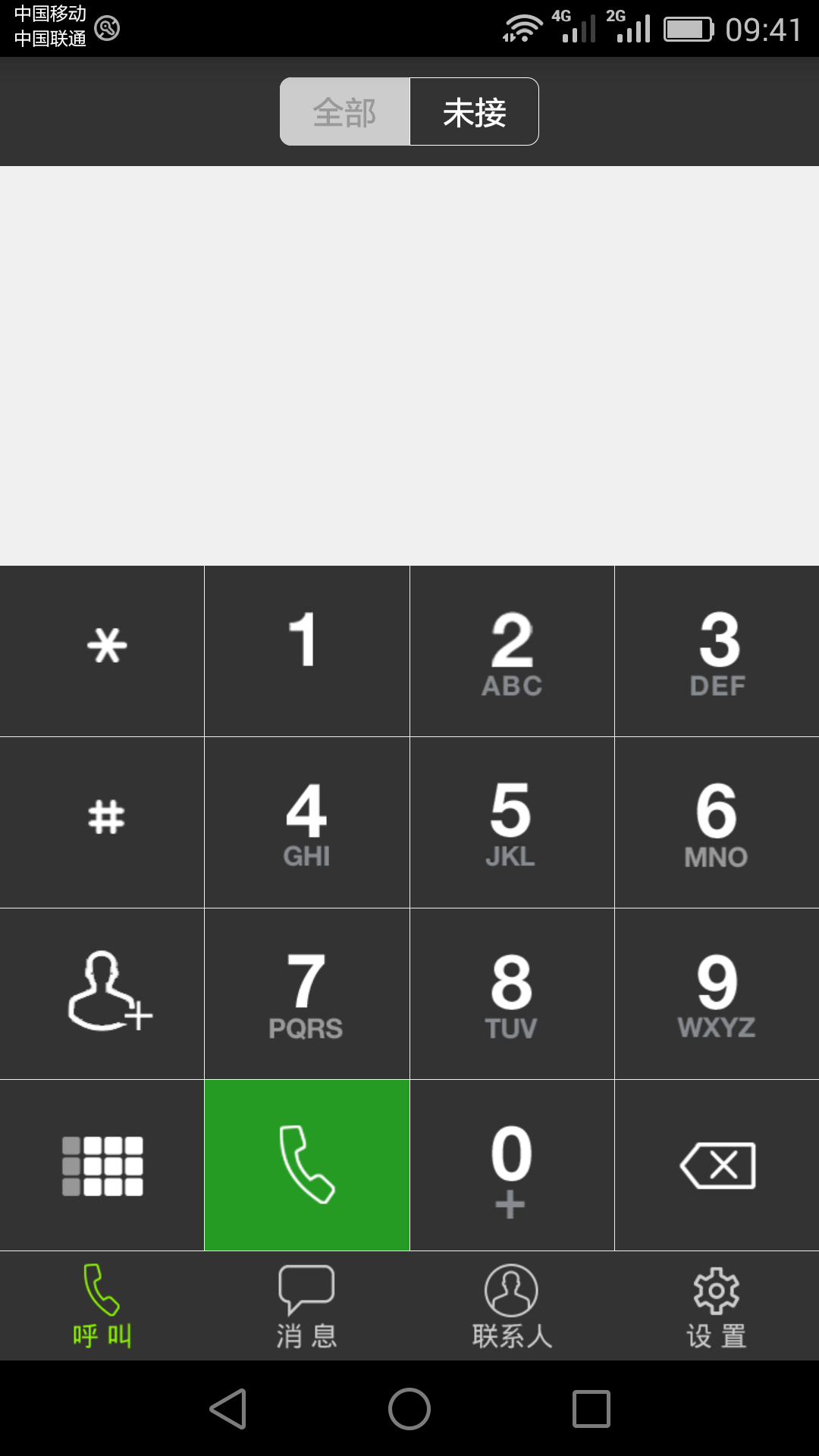
Task: Go to the 联系人 contacts tab
Action: tap(512, 1306)
